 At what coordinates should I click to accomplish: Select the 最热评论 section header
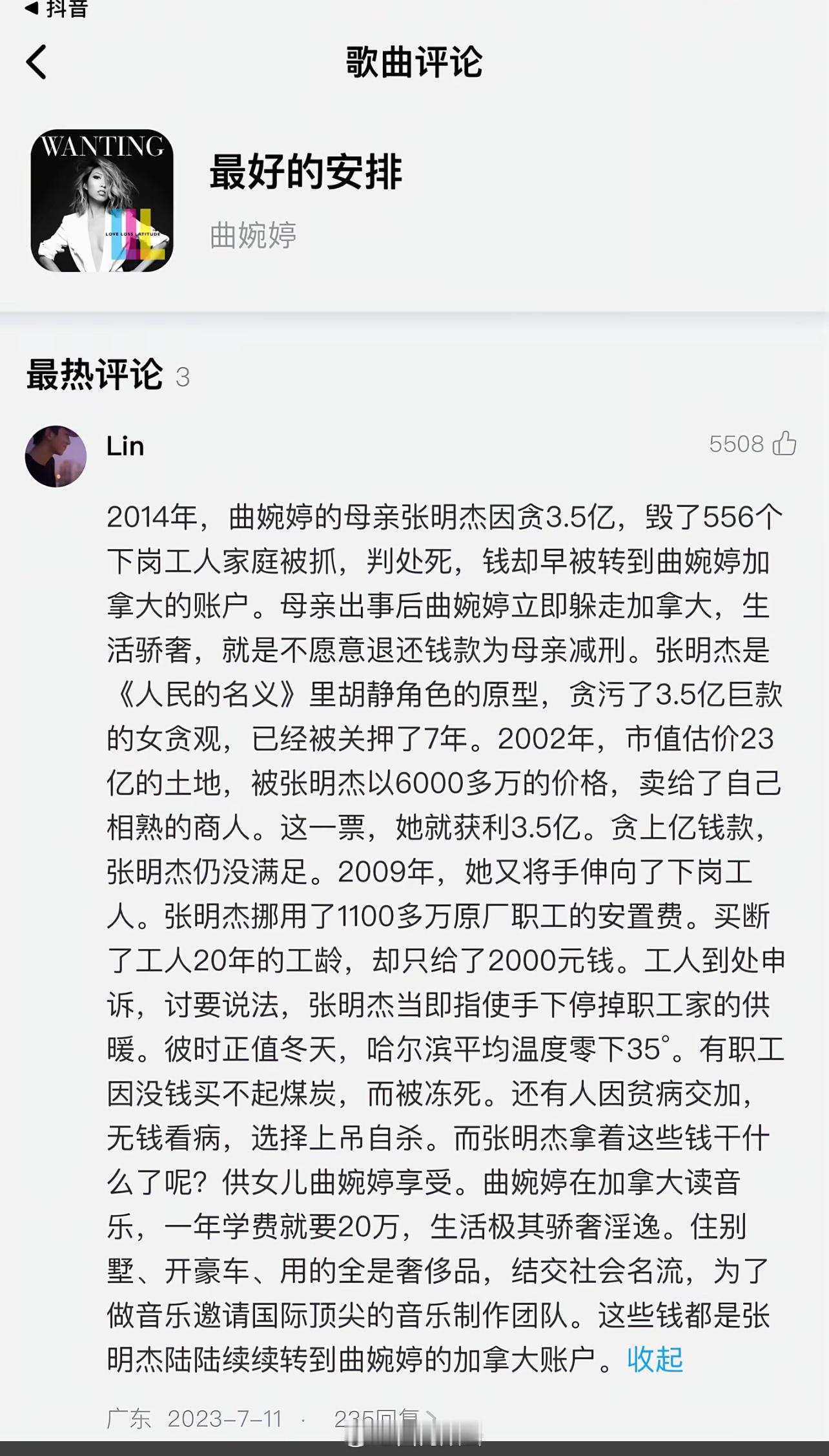pyautogui.click(x=95, y=373)
